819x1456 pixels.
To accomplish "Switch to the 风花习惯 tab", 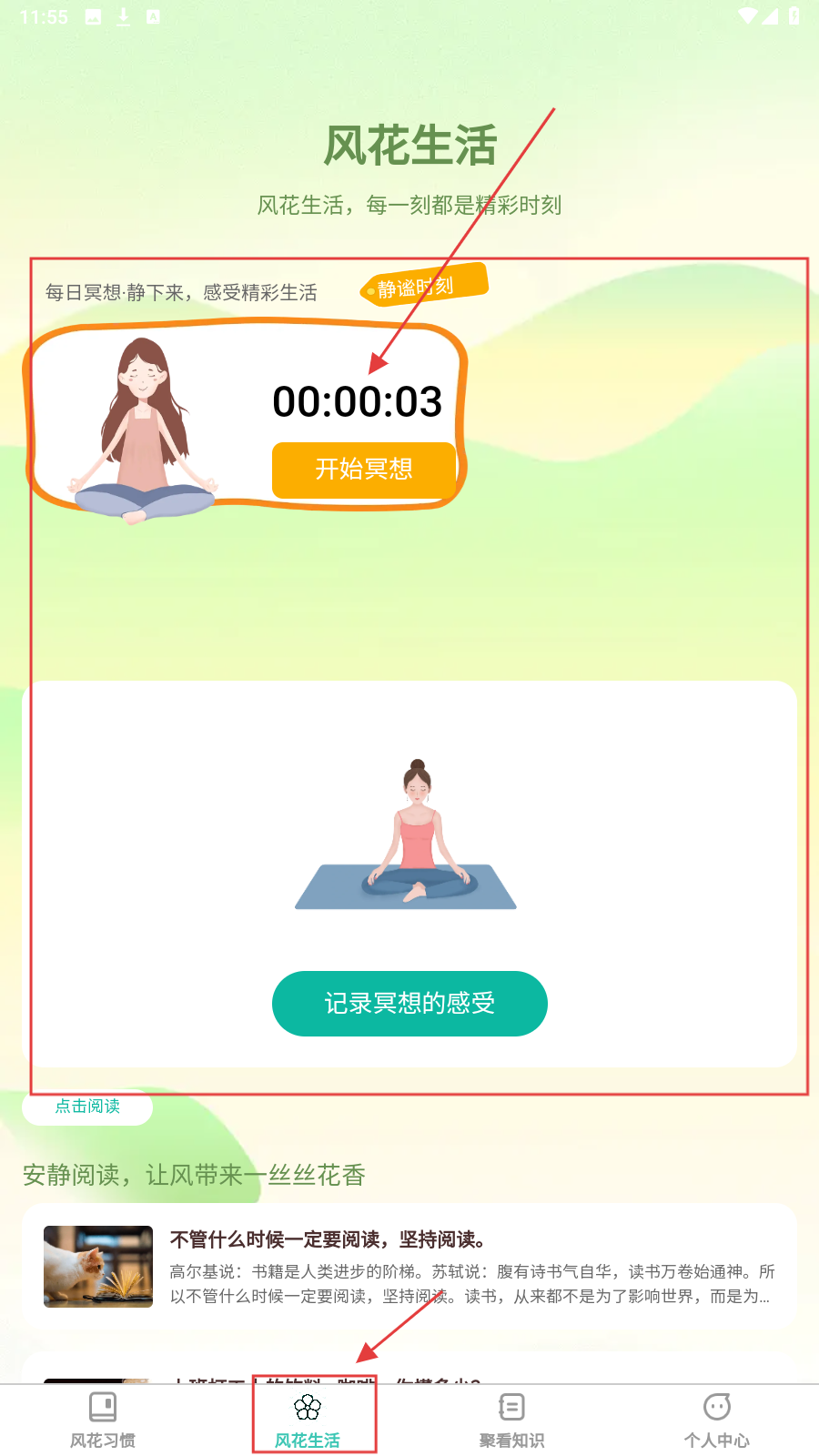I will coord(103,1420).
